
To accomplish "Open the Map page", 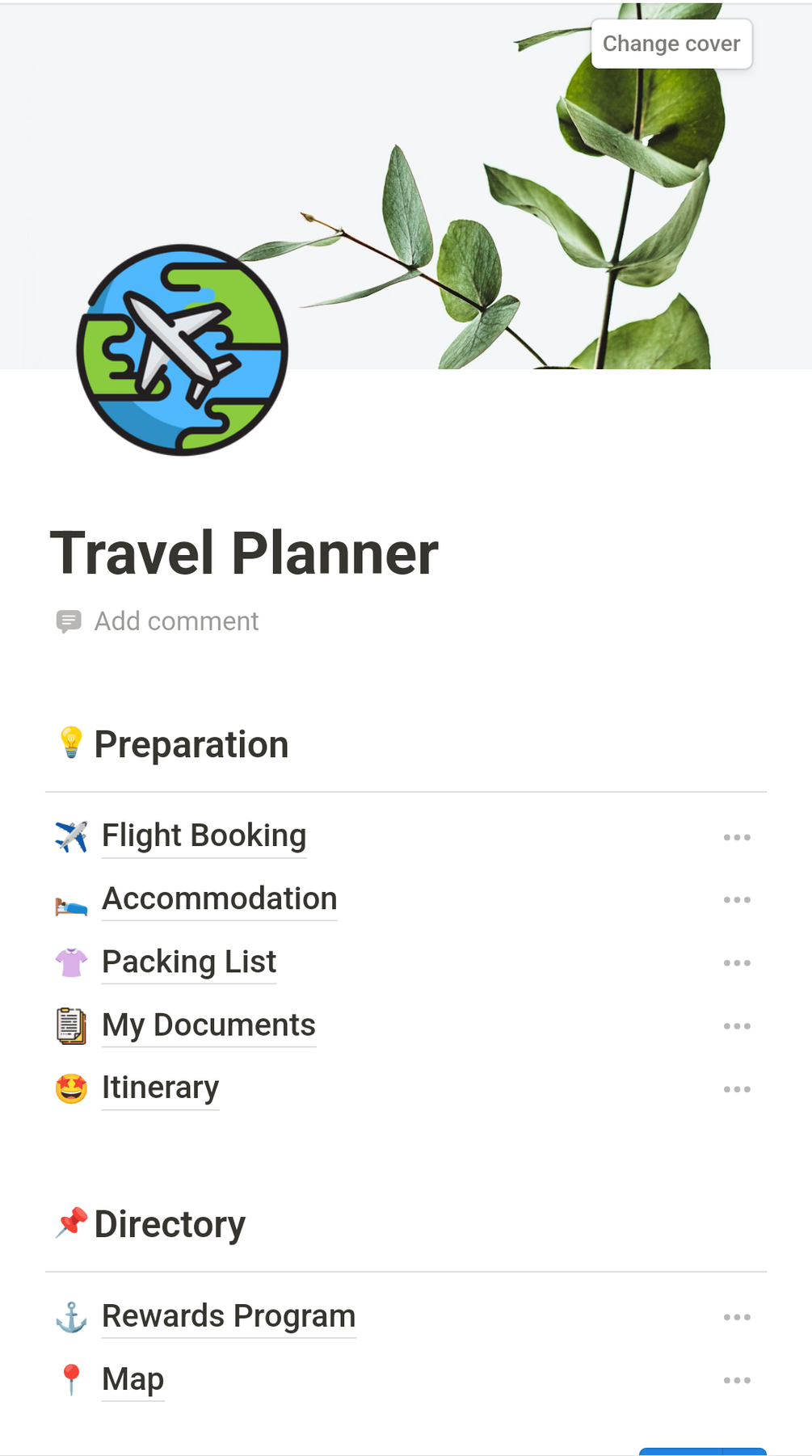I will pyautogui.click(x=133, y=1378).
